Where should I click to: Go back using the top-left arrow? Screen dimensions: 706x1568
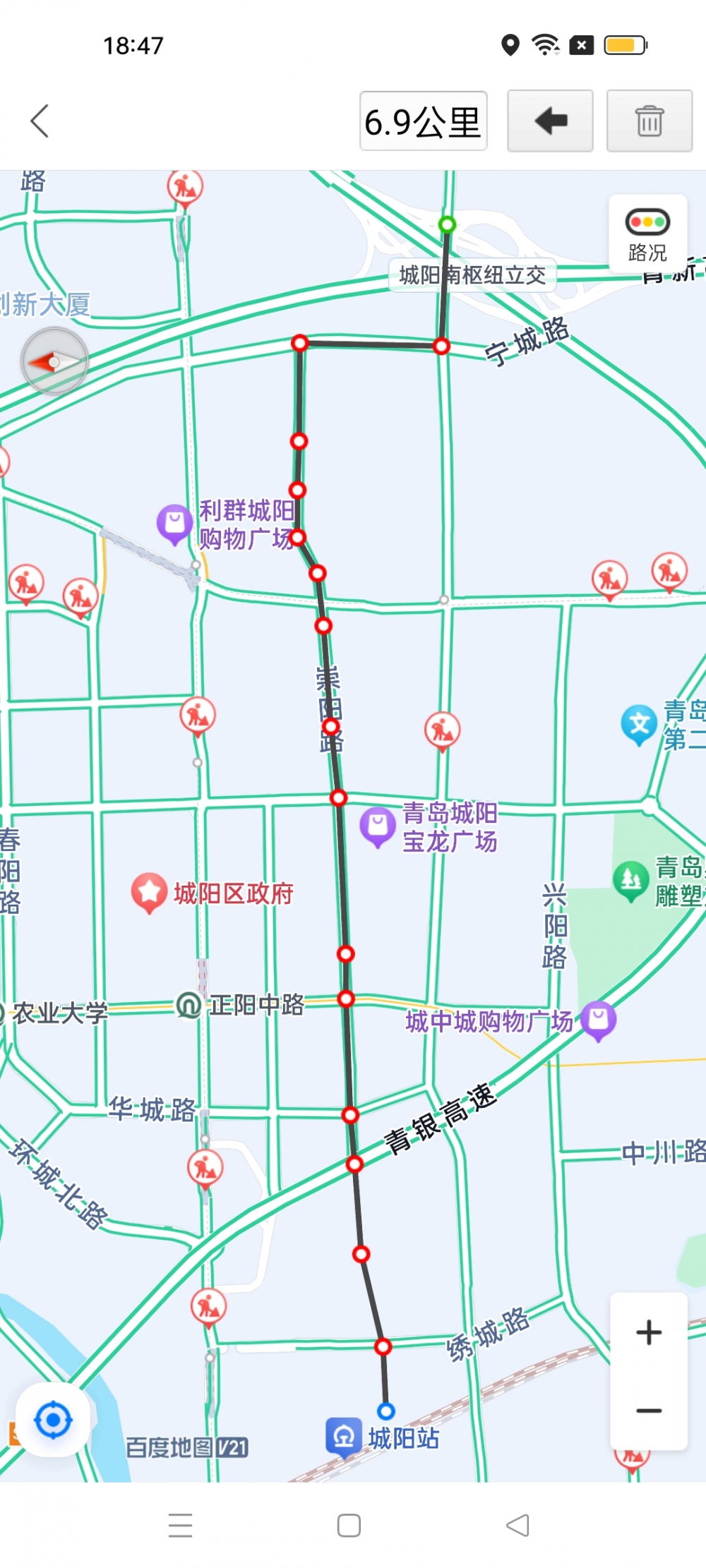[x=40, y=121]
